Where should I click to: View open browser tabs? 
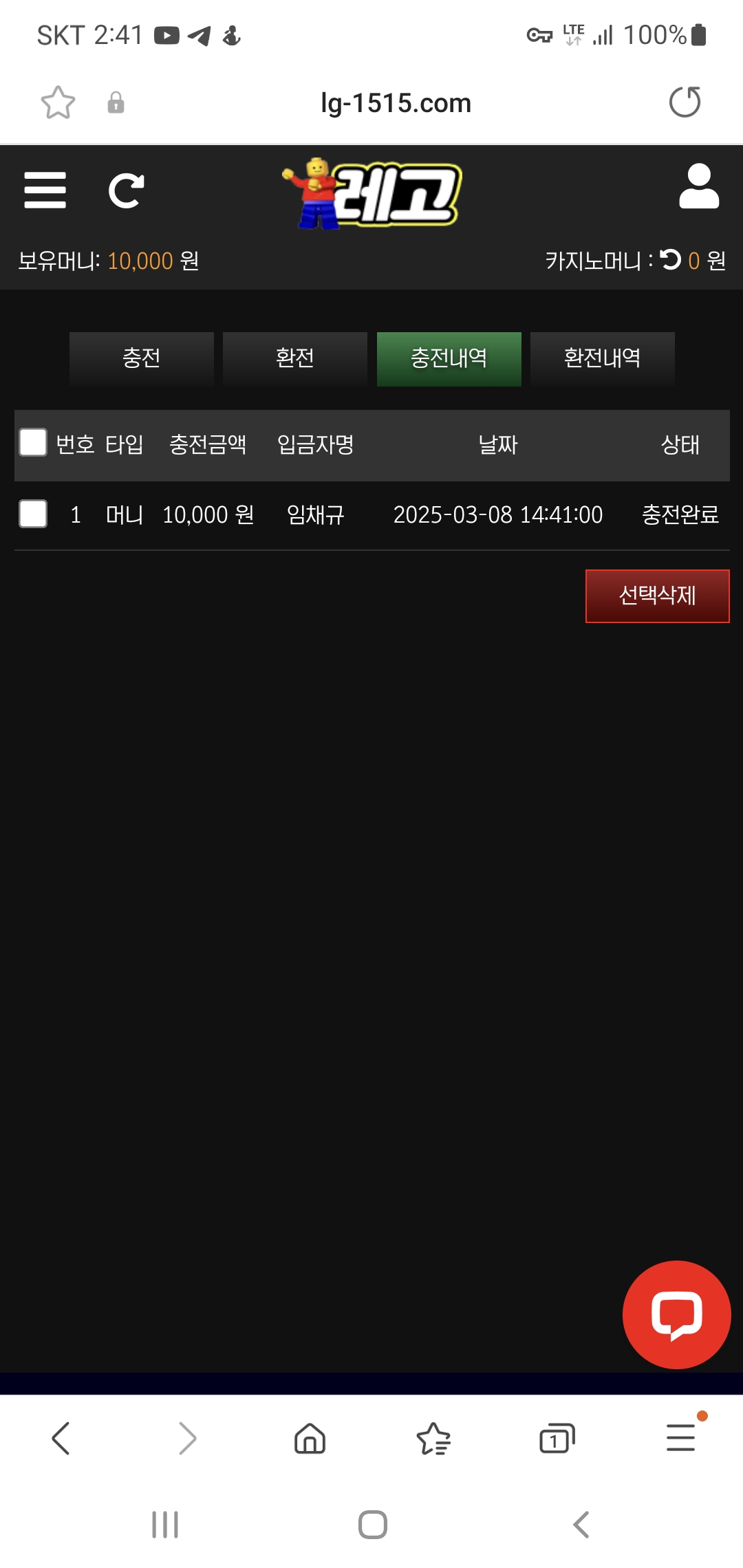point(557,1438)
